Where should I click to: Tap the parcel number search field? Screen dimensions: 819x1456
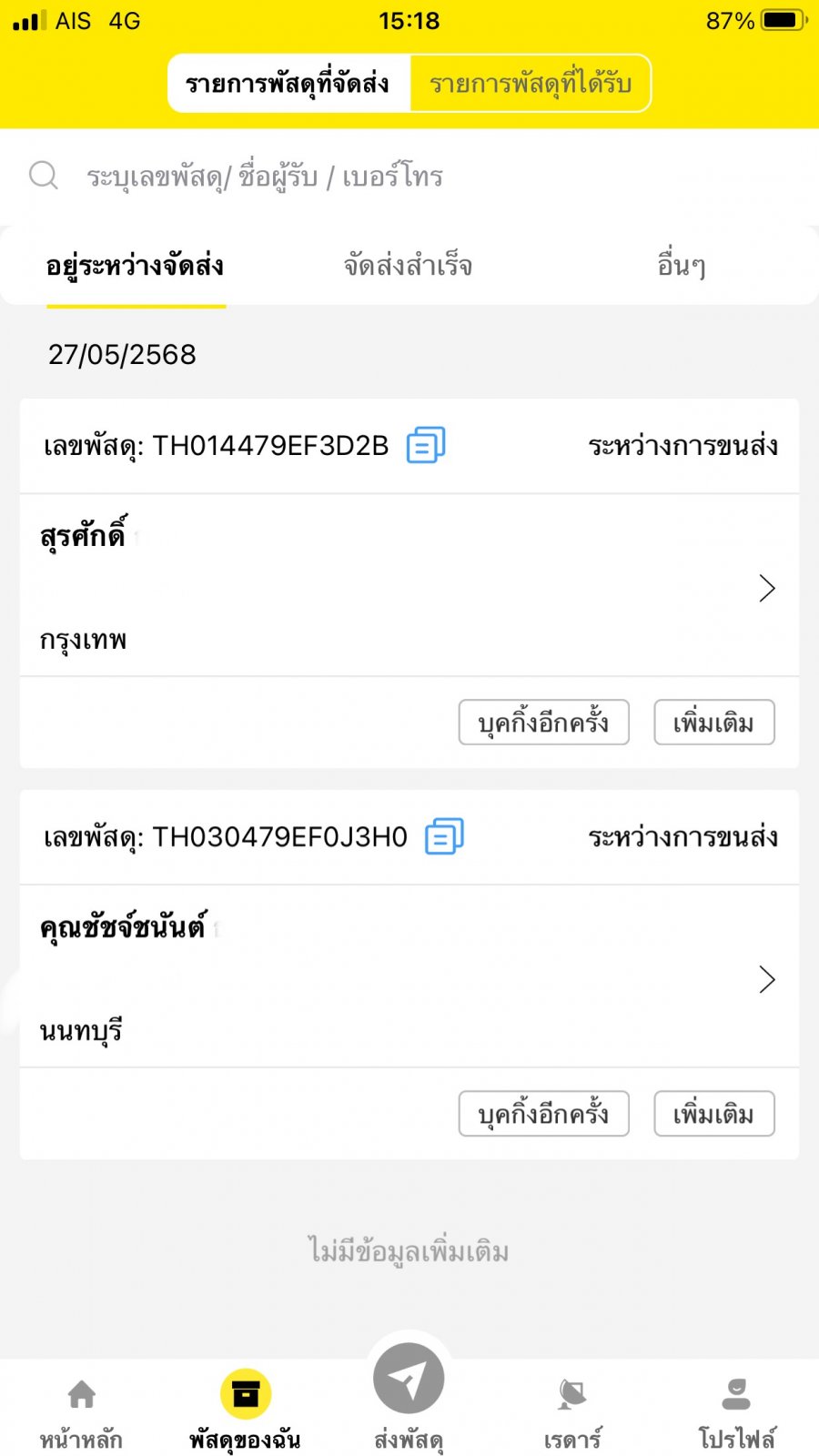(x=409, y=176)
